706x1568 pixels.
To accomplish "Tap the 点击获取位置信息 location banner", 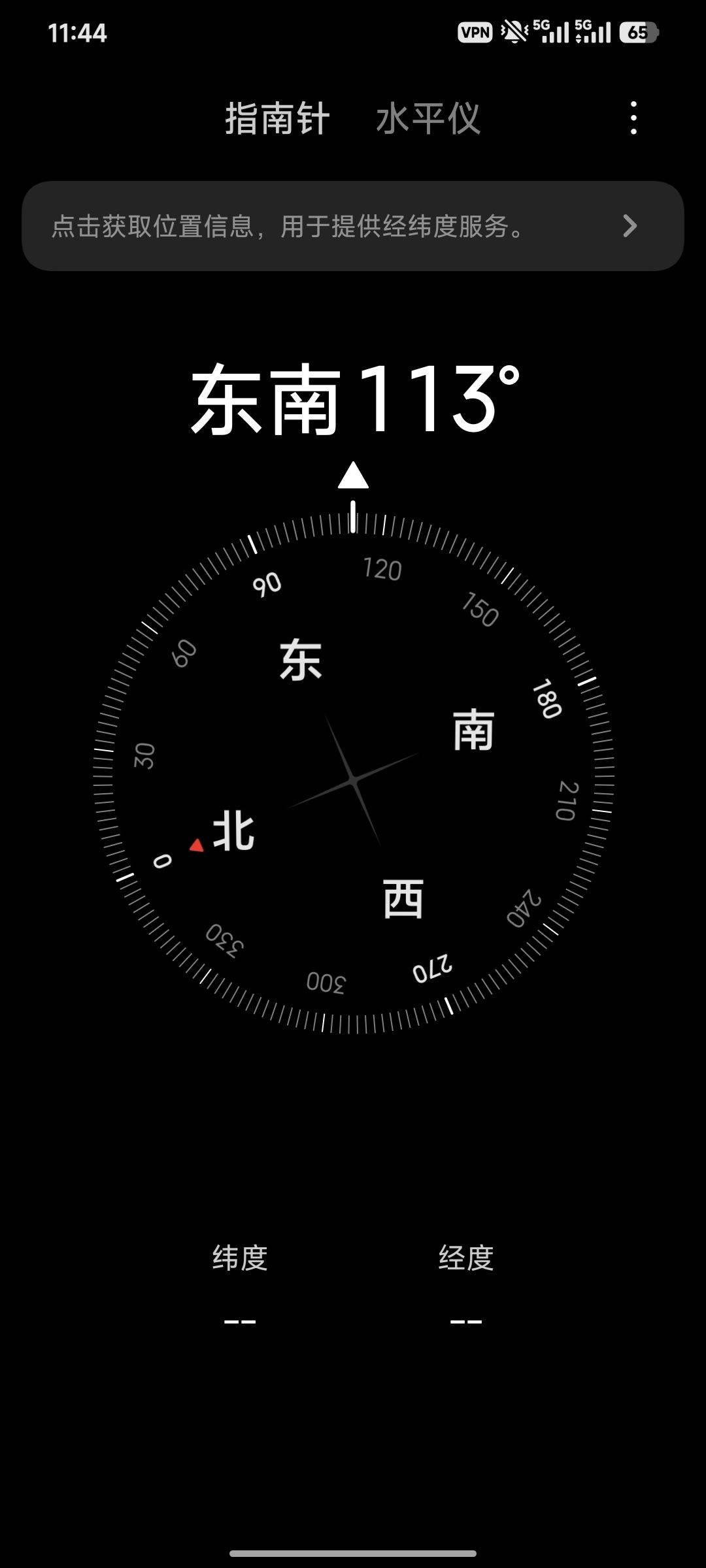I will [353, 226].
